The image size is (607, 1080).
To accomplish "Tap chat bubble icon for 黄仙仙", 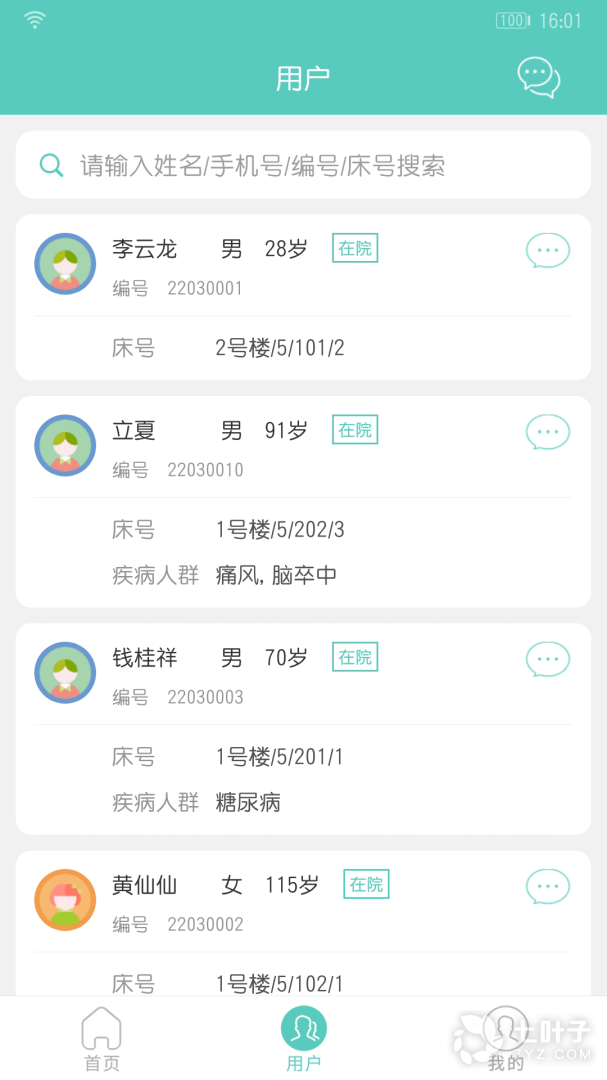I will pos(548,886).
